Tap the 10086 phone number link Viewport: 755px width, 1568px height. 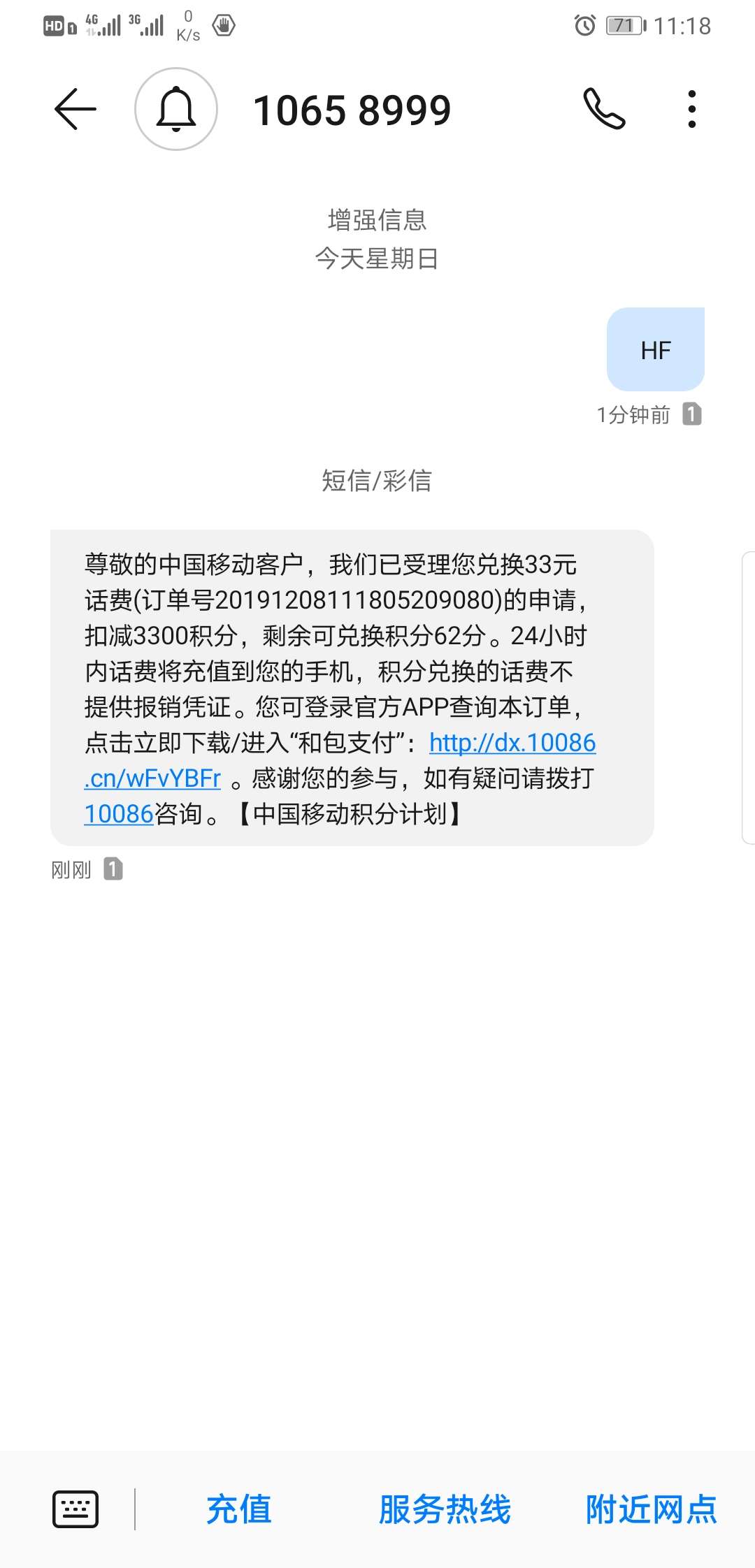[x=119, y=814]
